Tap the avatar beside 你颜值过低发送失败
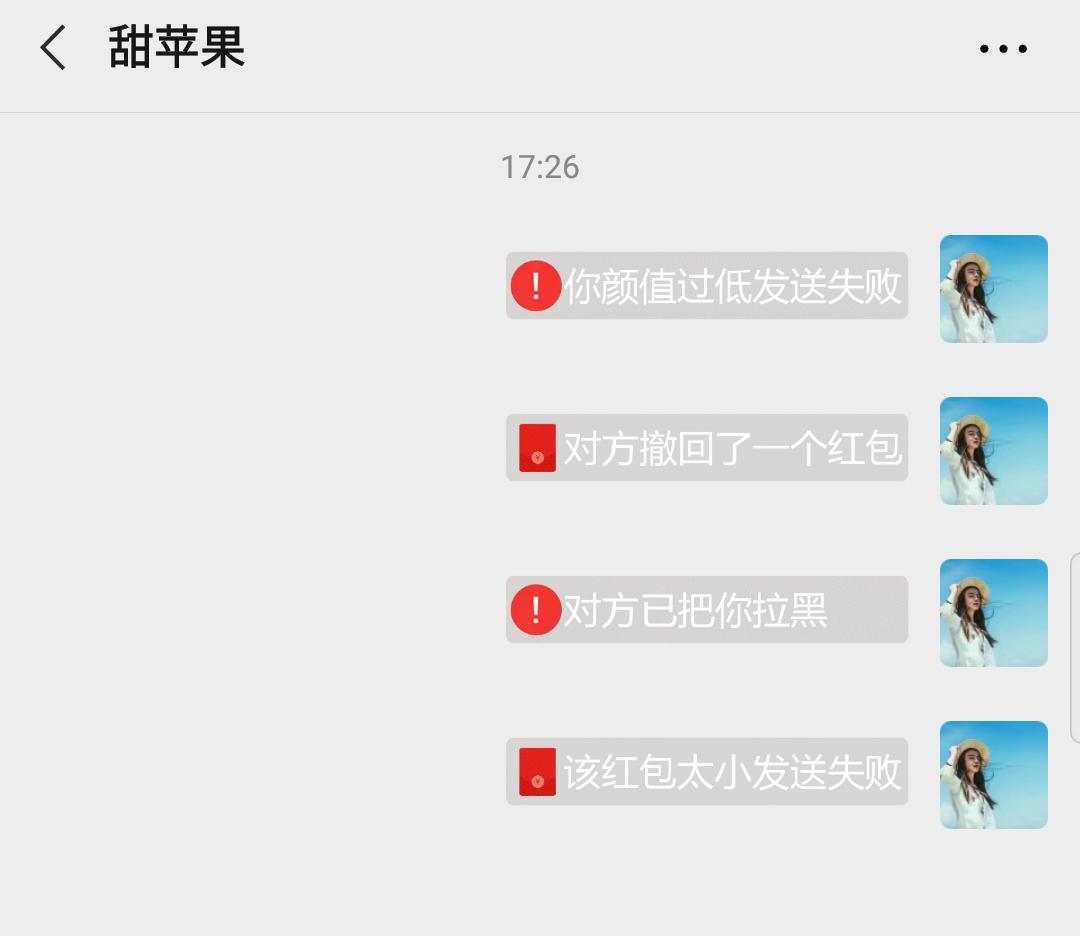 point(993,289)
